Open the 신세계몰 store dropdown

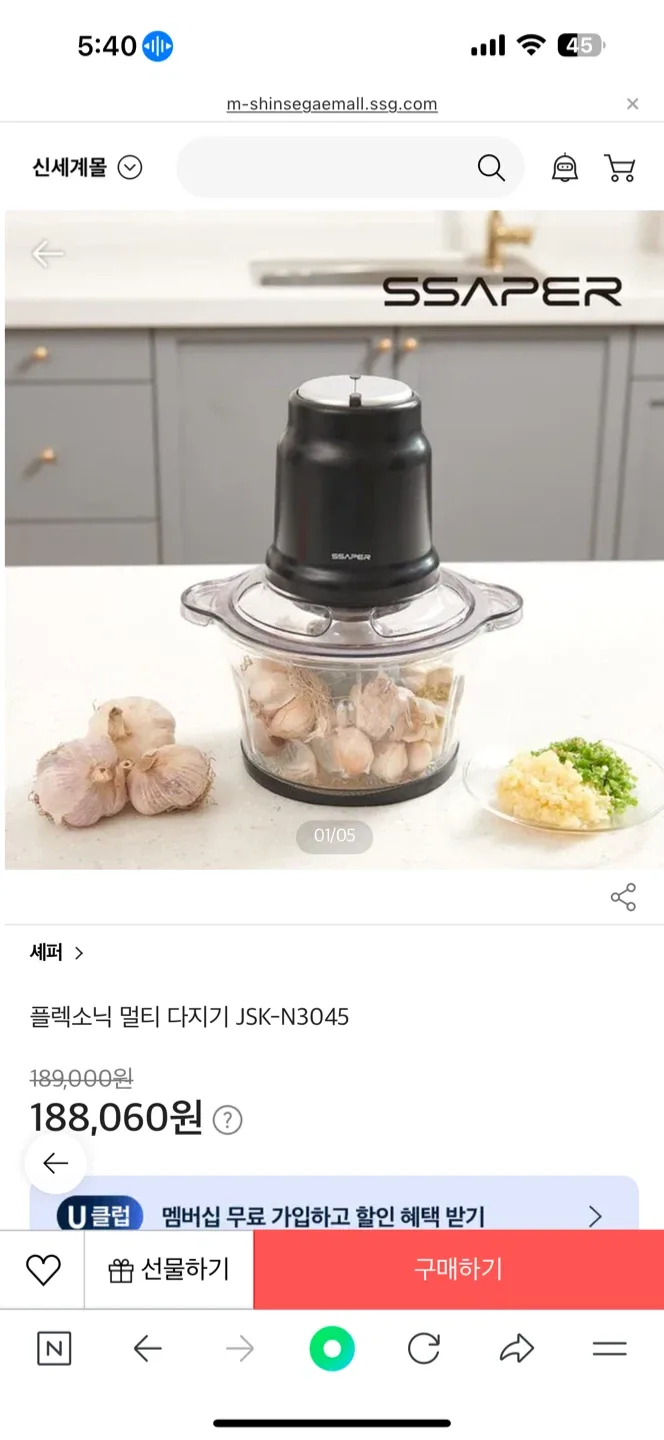click(x=87, y=168)
